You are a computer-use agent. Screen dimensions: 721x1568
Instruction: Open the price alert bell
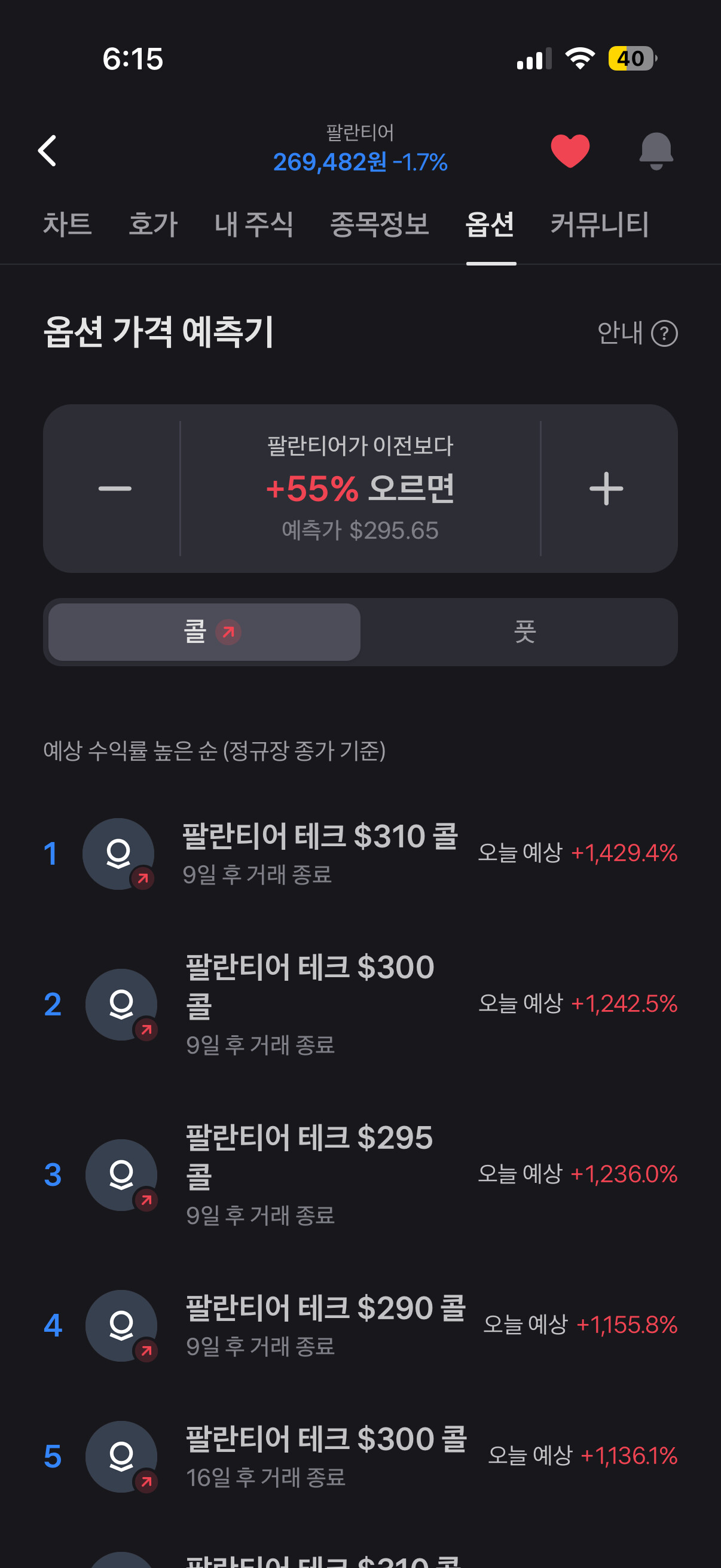(x=655, y=150)
